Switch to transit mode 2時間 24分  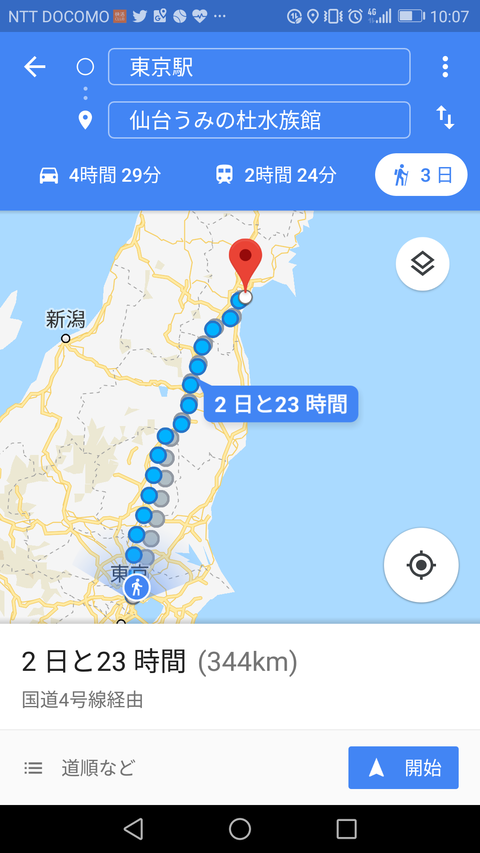point(275,175)
